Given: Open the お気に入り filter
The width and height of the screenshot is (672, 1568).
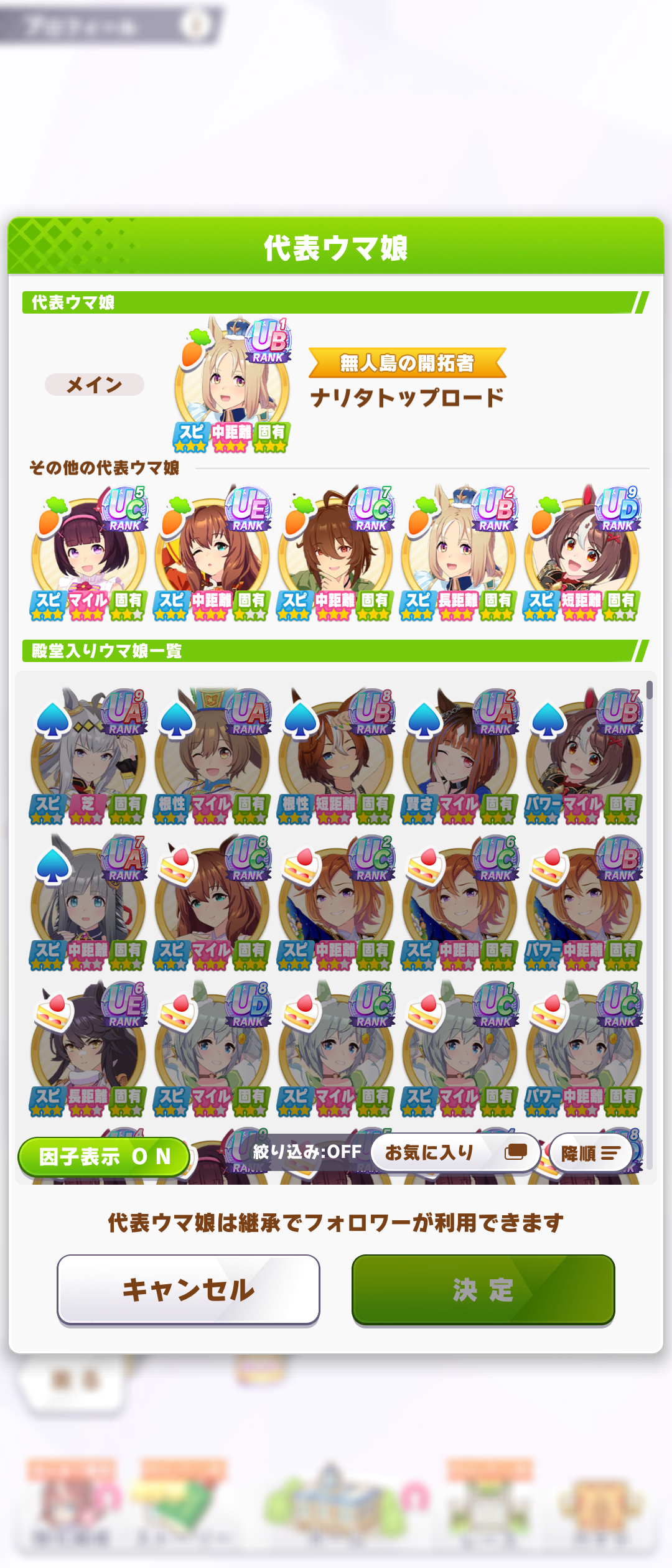Looking at the screenshot, I should point(455,1152).
